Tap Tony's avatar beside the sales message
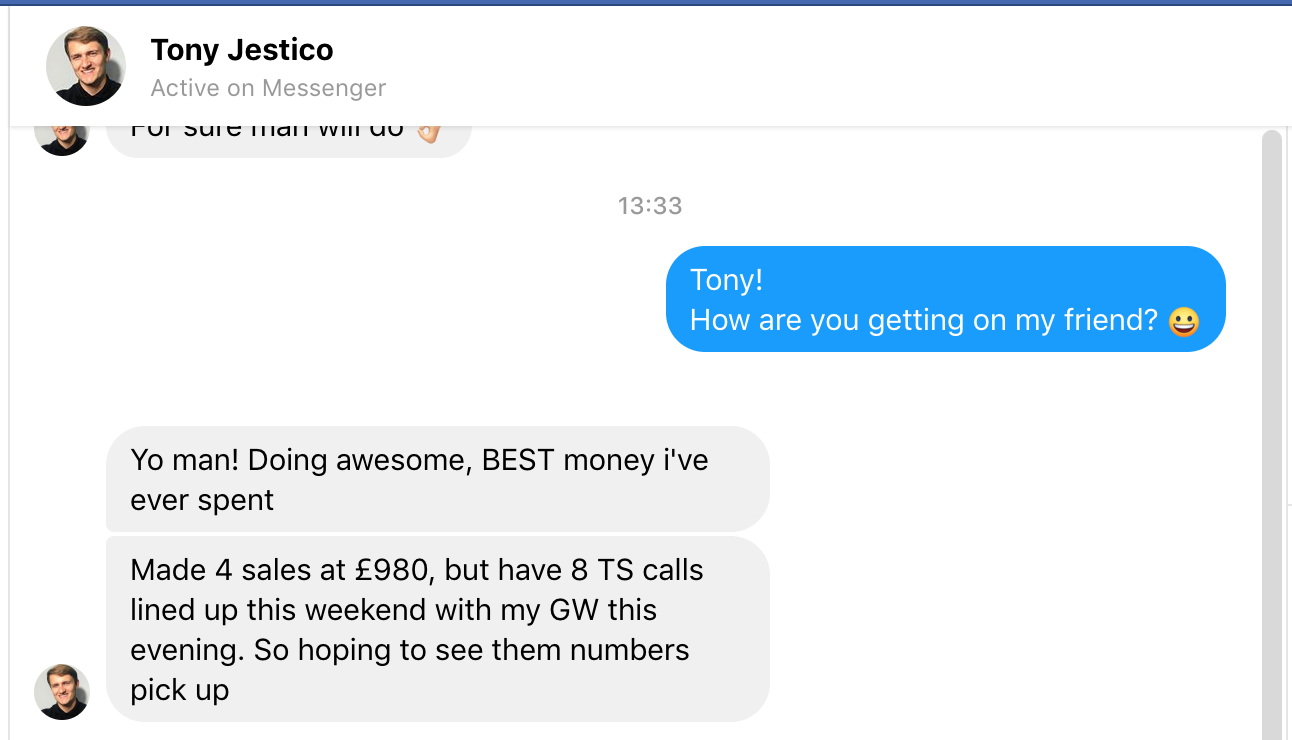 [x=62, y=691]
